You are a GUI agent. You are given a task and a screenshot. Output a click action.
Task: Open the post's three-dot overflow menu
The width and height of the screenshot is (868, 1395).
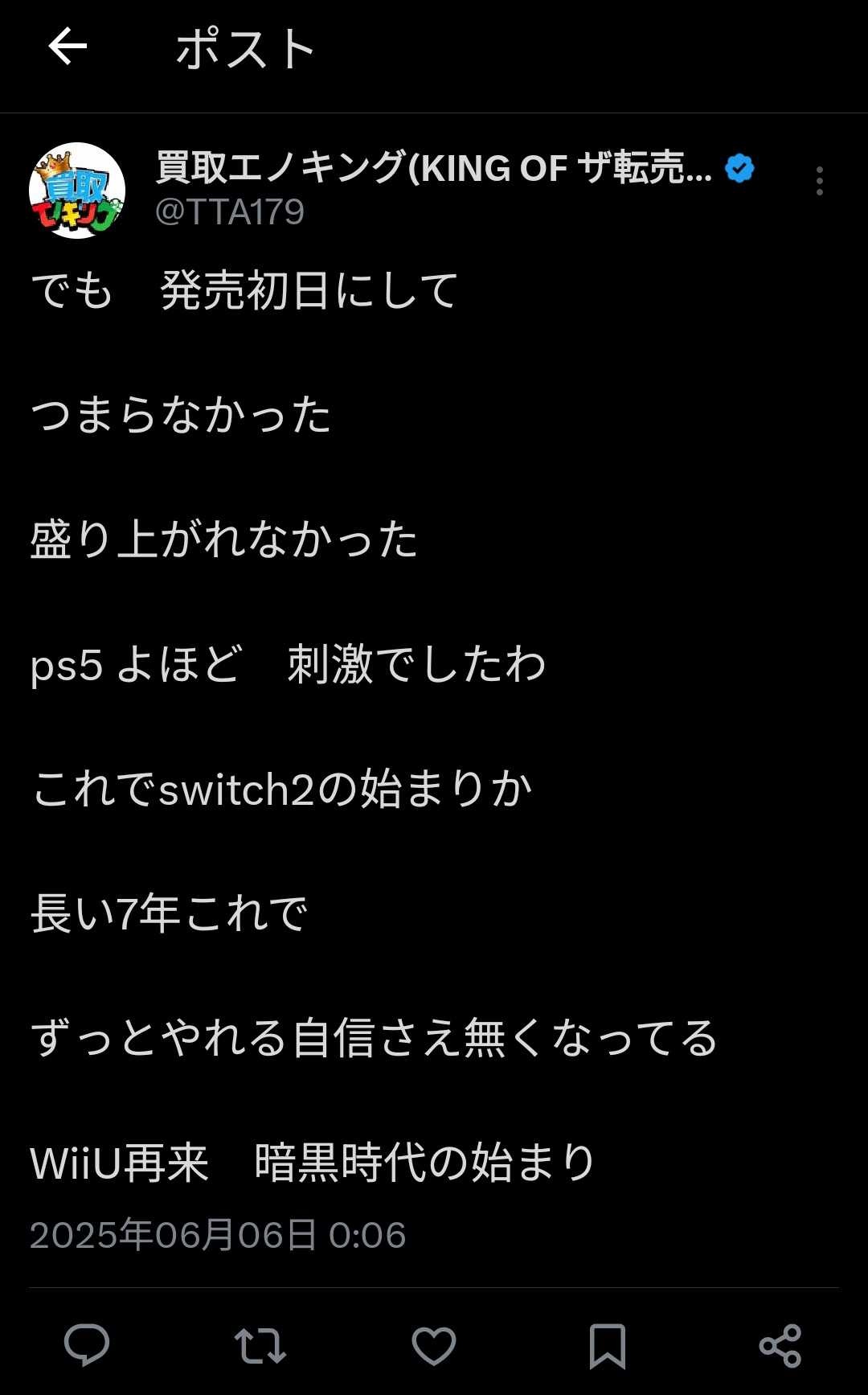click(819, 181)
